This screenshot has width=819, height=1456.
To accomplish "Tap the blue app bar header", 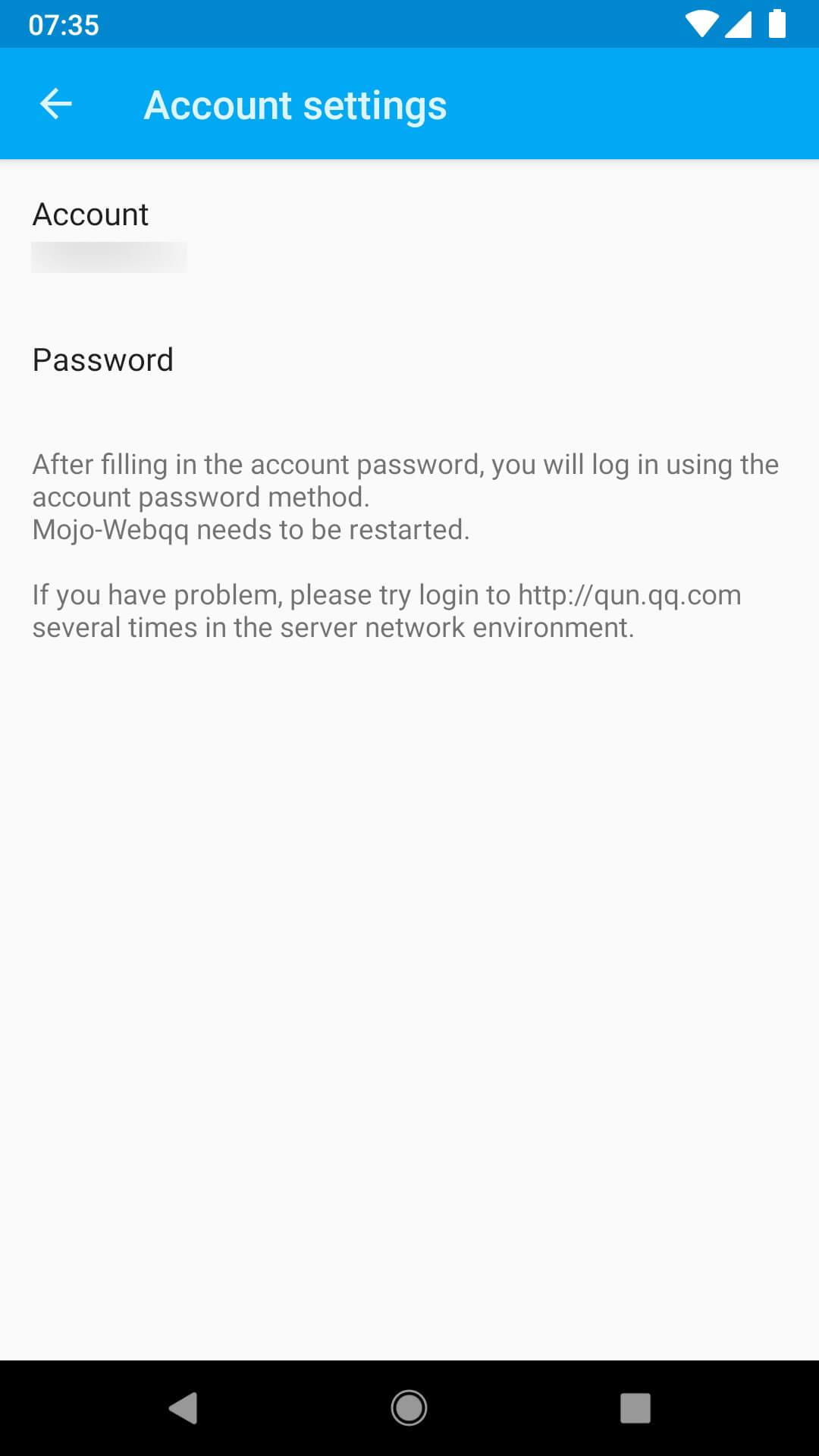I will [409, 104].
